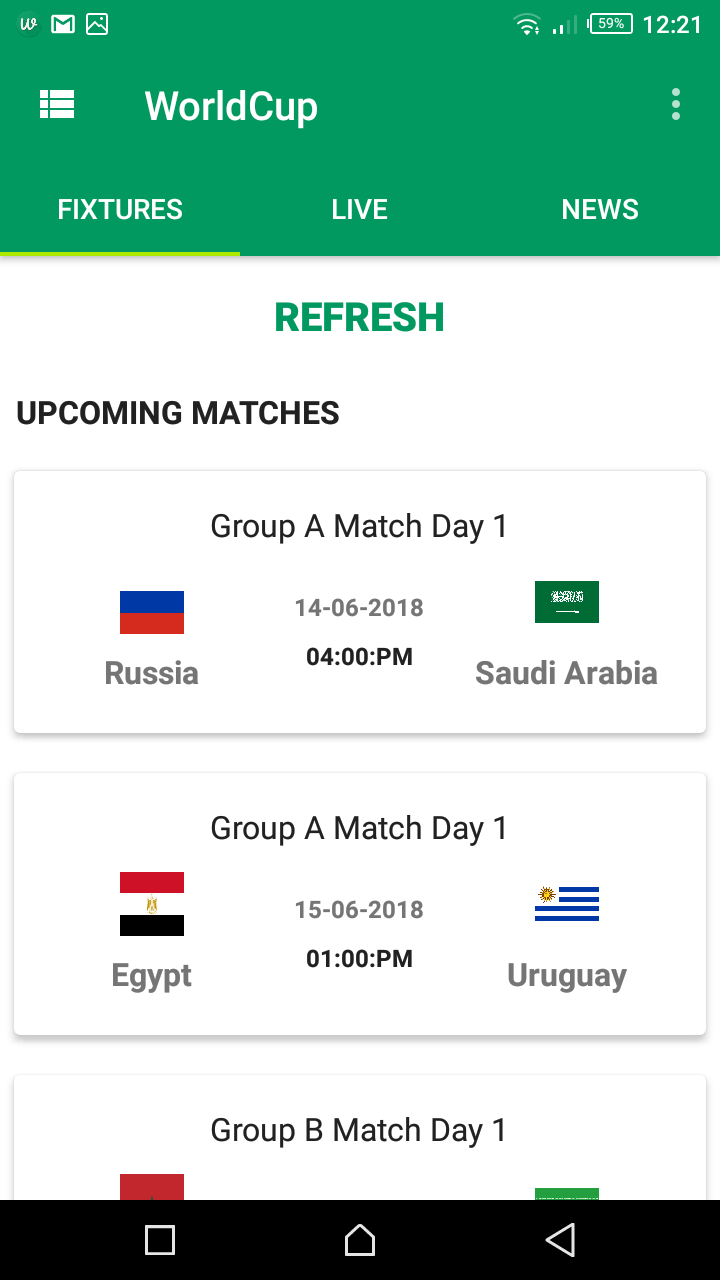
Task: Open recent apps with the square button
Action: [159, 1240]
